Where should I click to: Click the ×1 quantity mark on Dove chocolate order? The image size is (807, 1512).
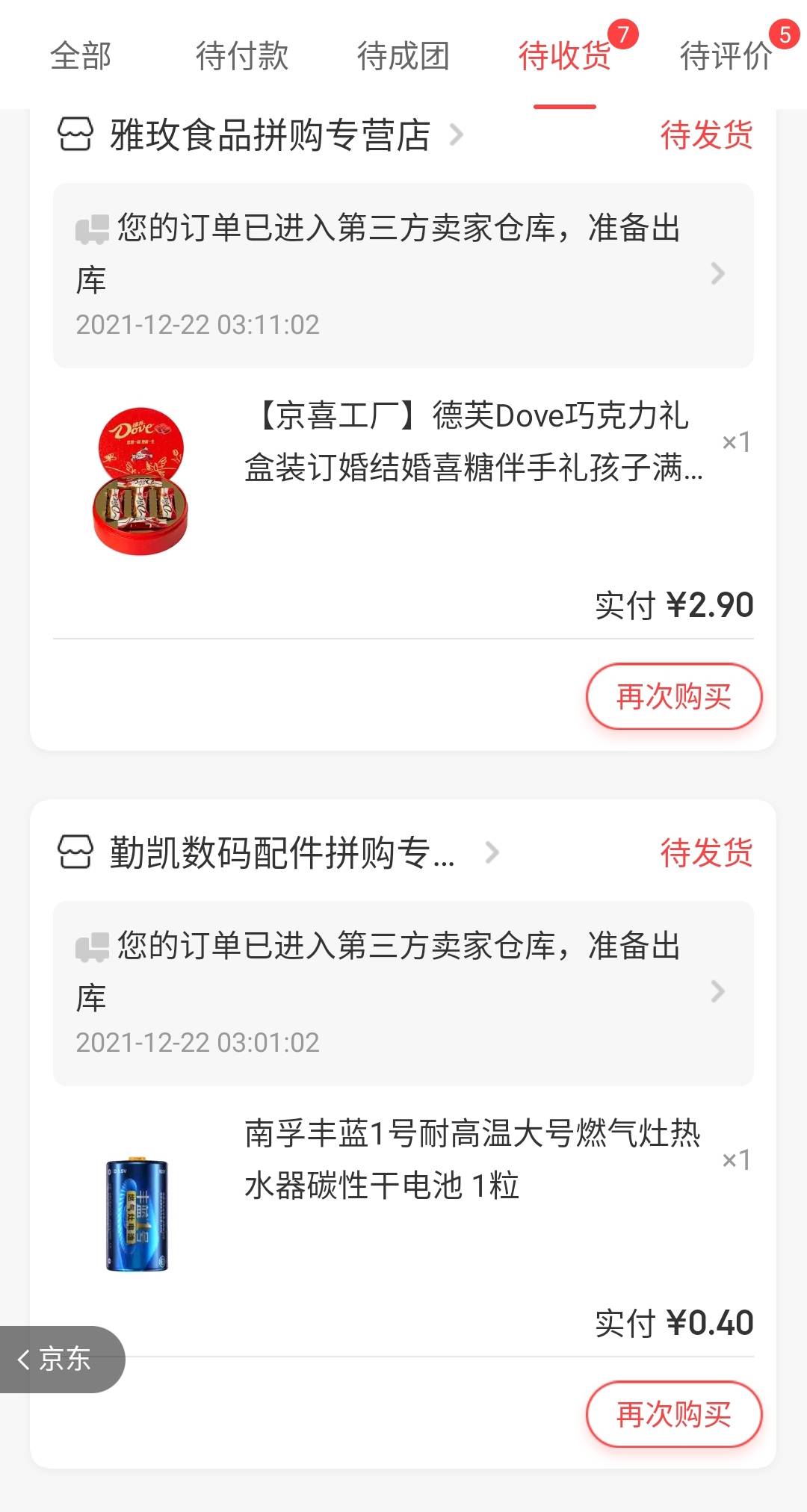click(737, 442)
